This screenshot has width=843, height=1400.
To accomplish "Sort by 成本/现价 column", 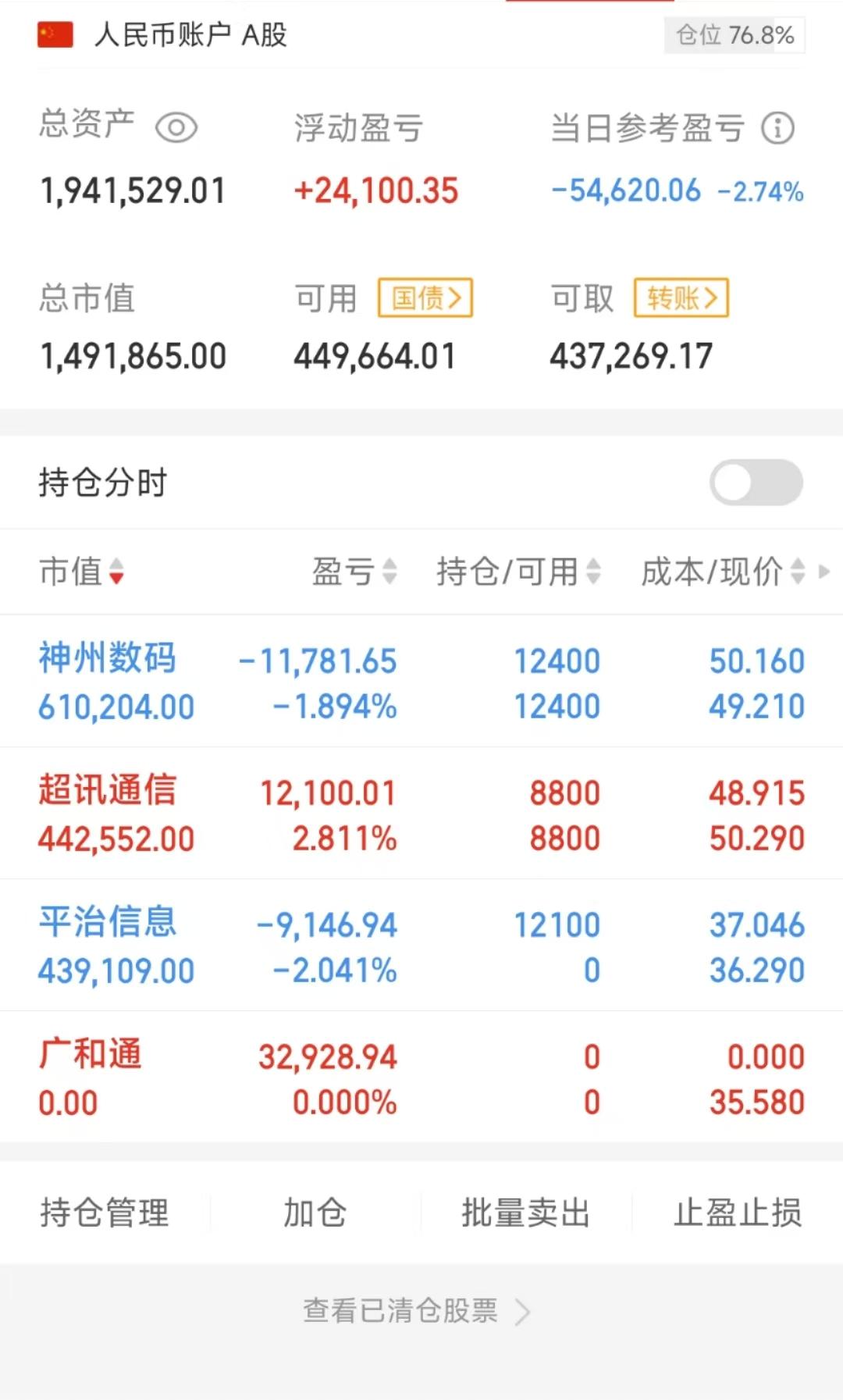I will (723, 572).
